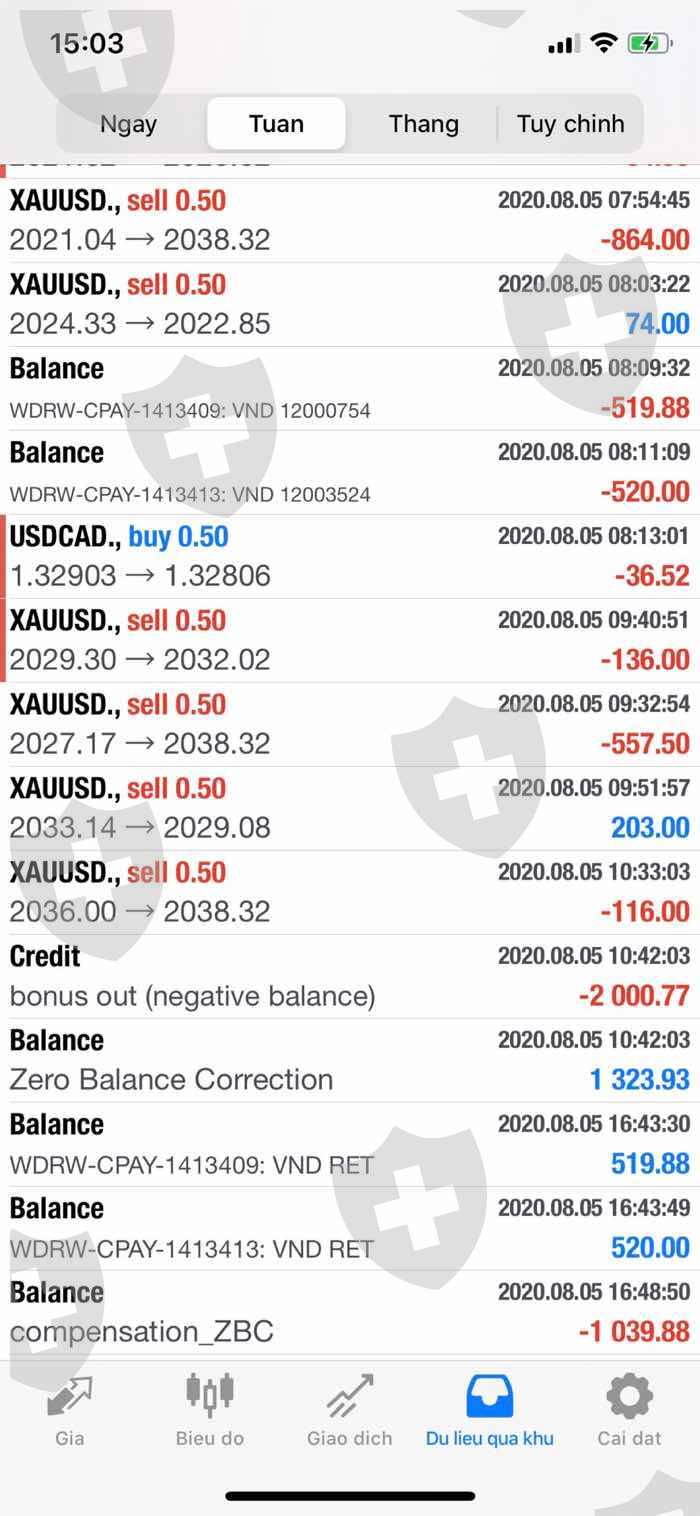The width and height of the screenshot is (700, 1516).
Task: Select the Tuan period tab
Action: pos(276,124)
